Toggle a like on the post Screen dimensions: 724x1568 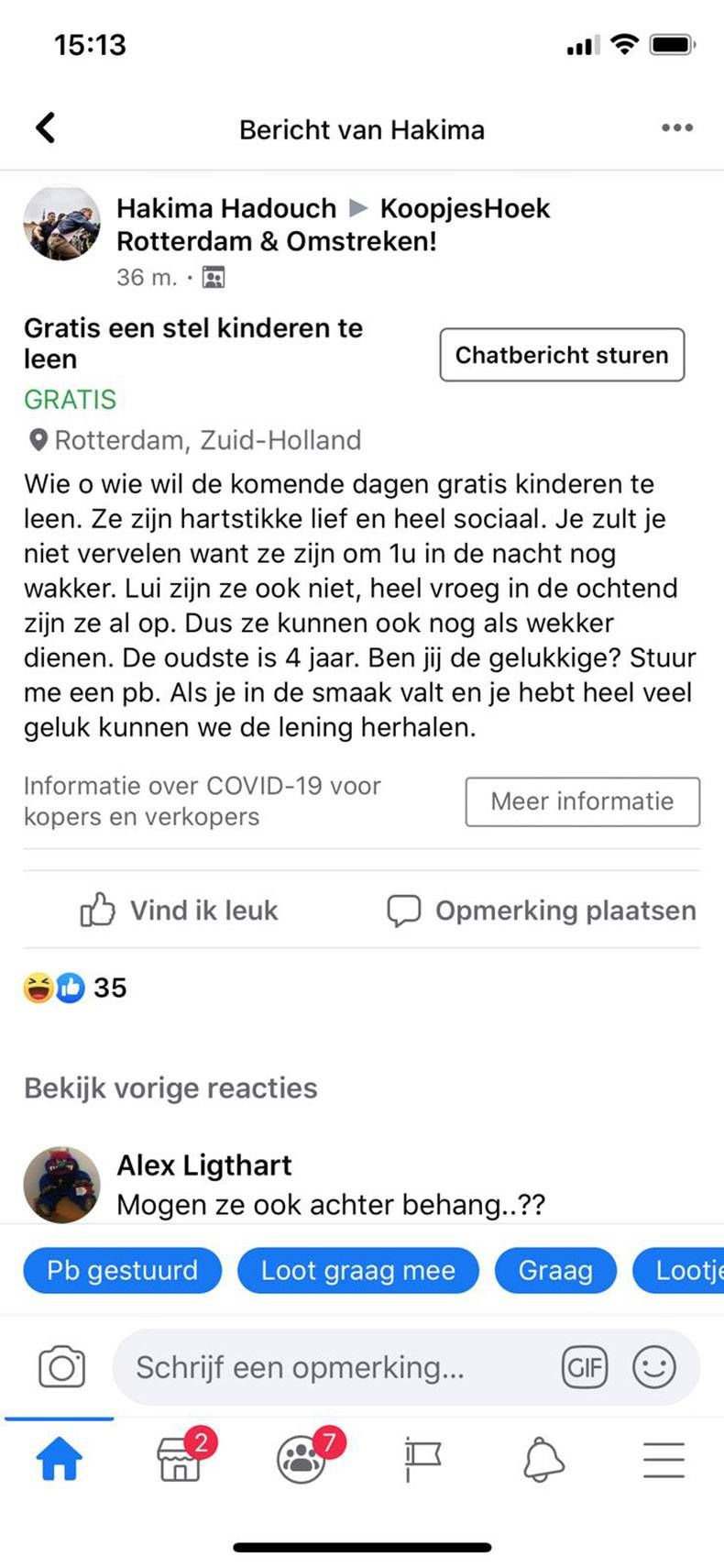click(x=179, y=910)
